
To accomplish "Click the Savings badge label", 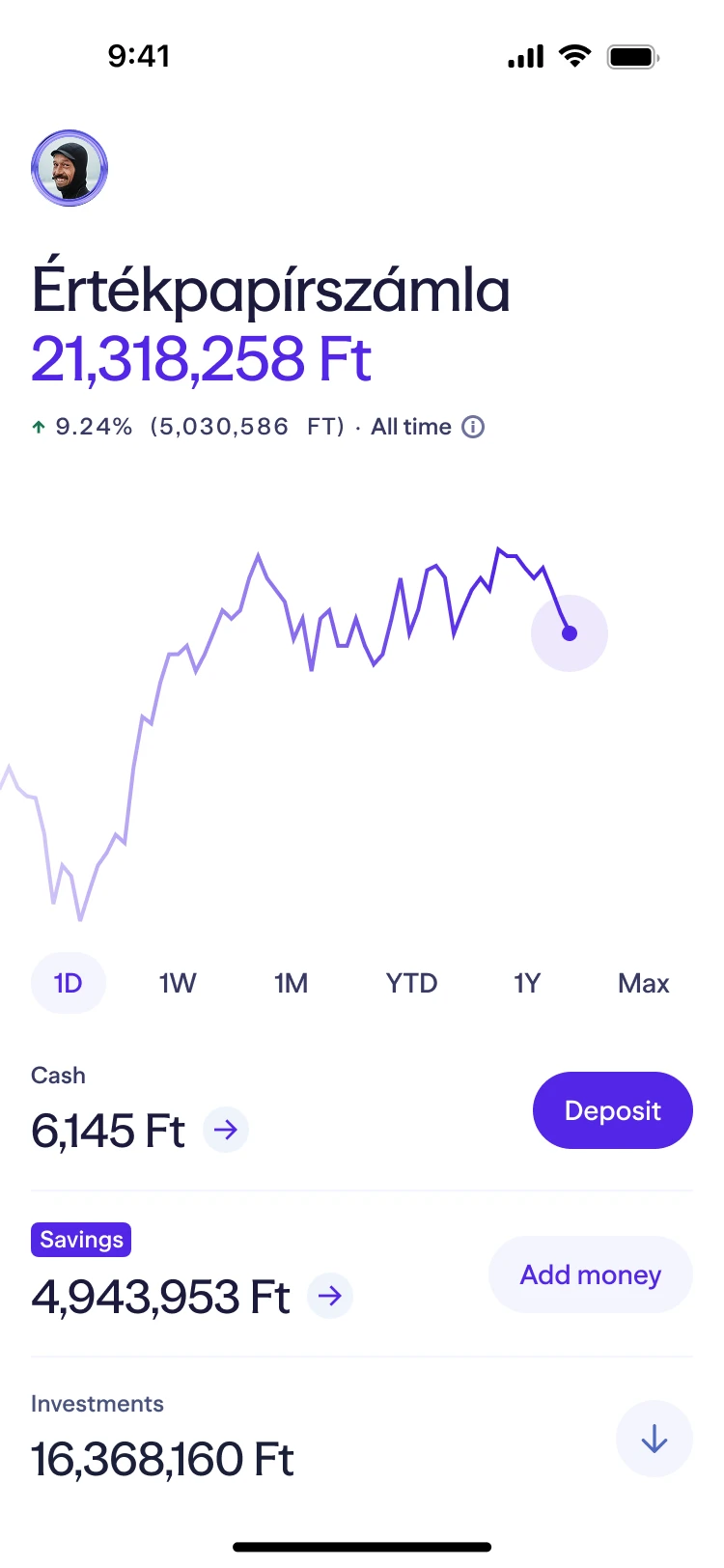I will point(81,1239).
